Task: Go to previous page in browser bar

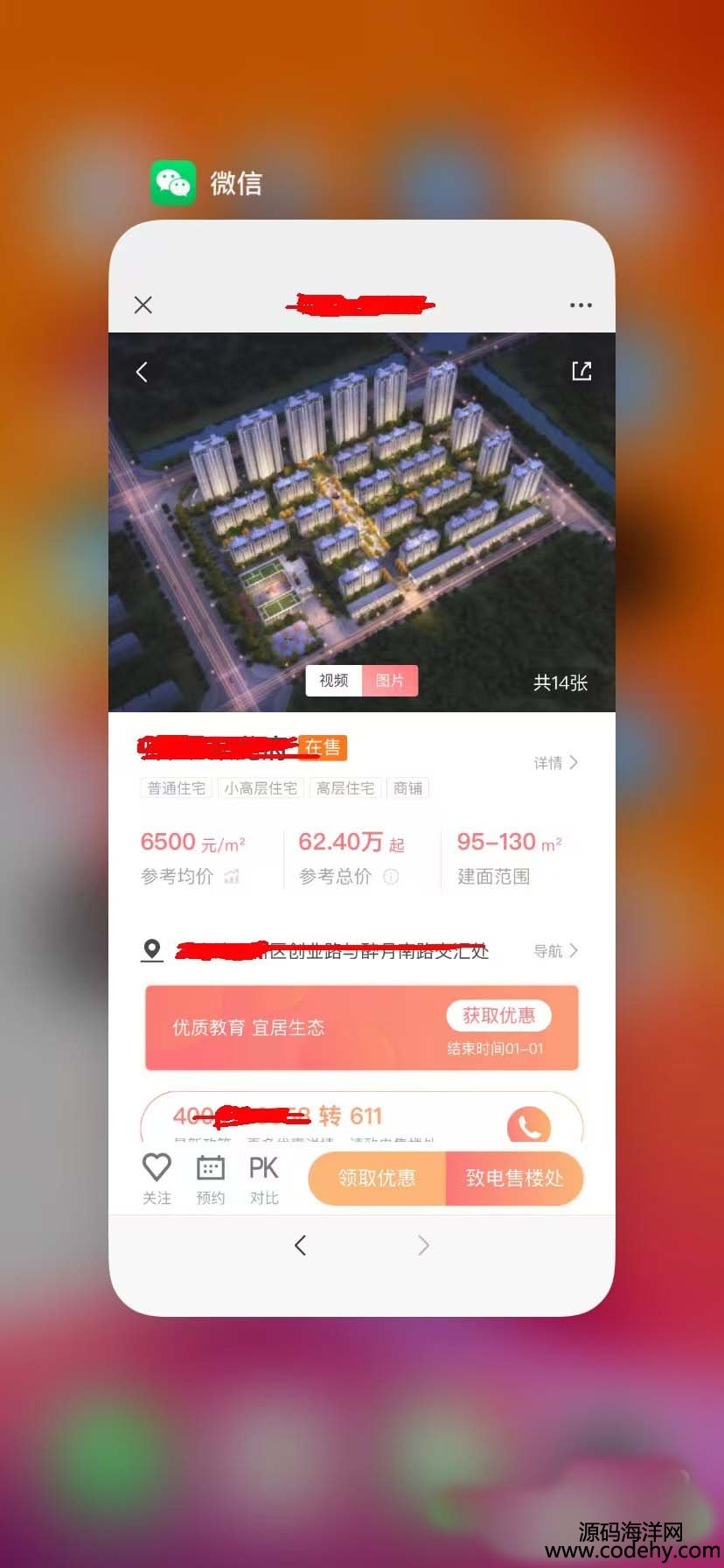Action: tap(300, 1245)
